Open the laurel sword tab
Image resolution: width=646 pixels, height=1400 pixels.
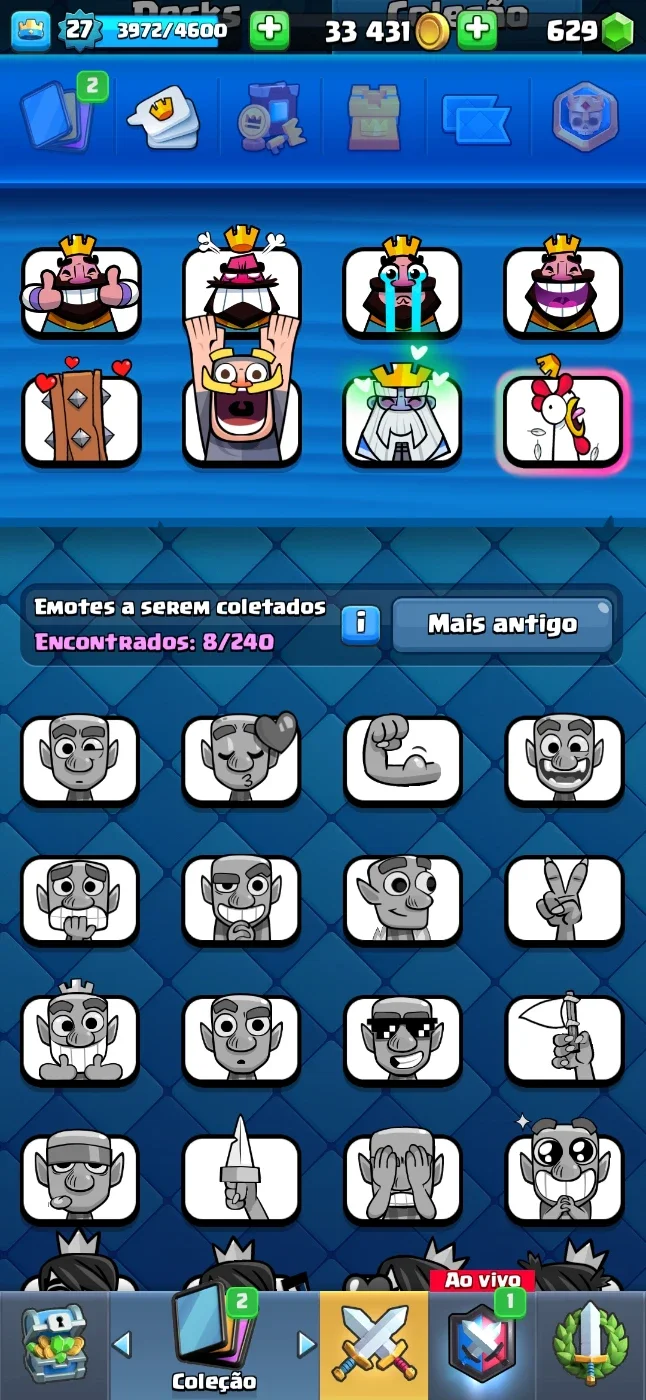pyautogui.click(x=591, y=1346)
